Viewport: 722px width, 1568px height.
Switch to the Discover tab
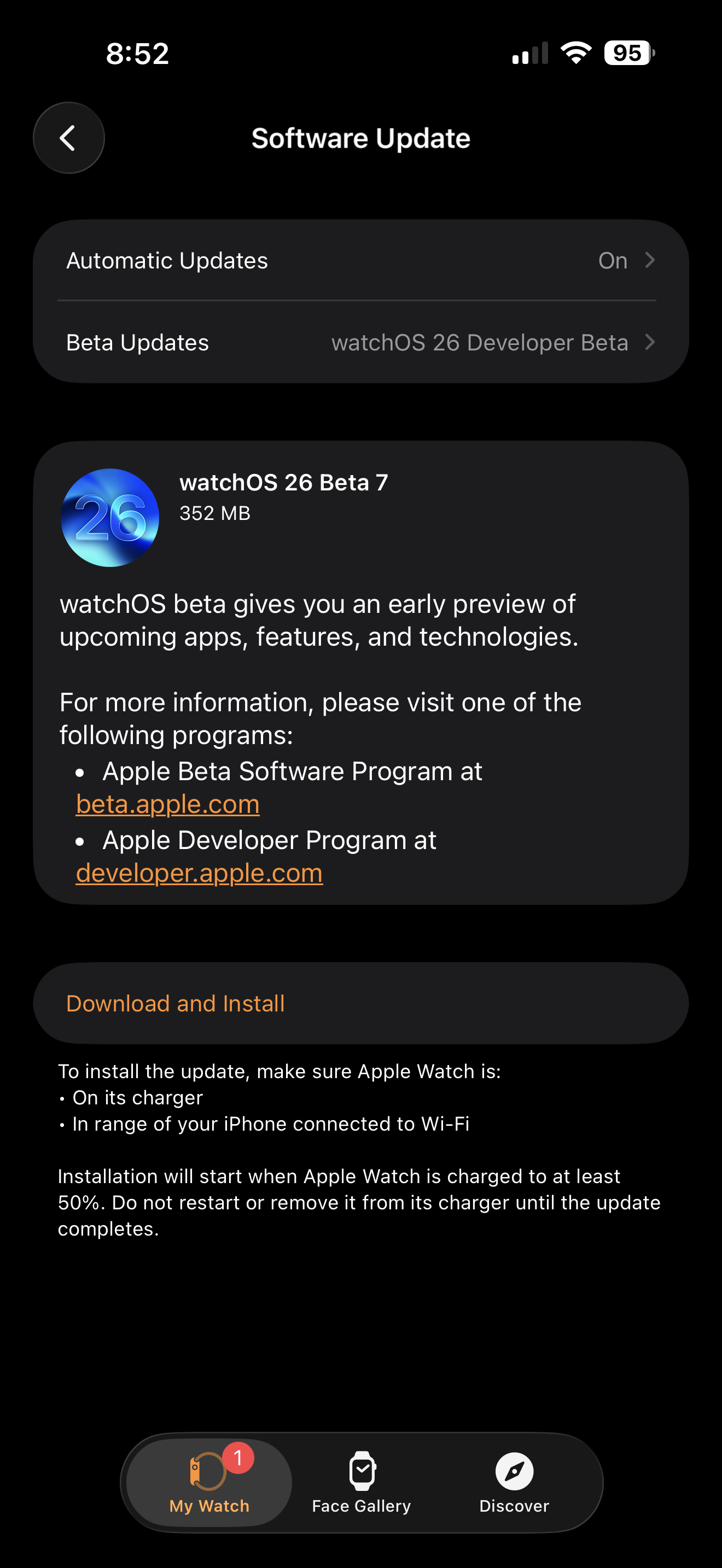click(x=514, y=1483)
